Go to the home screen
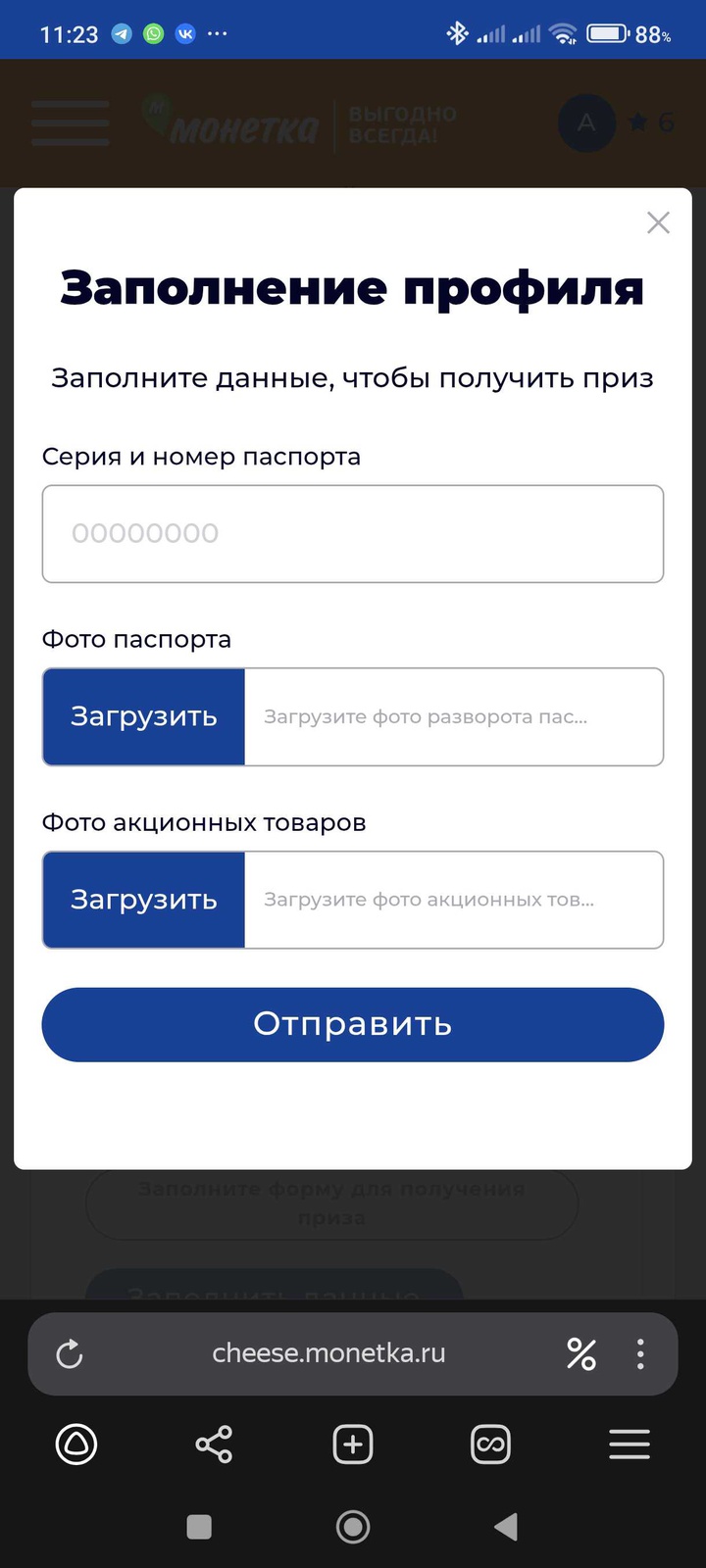This screenshot has height=1568, width=706. [353, 1526]
